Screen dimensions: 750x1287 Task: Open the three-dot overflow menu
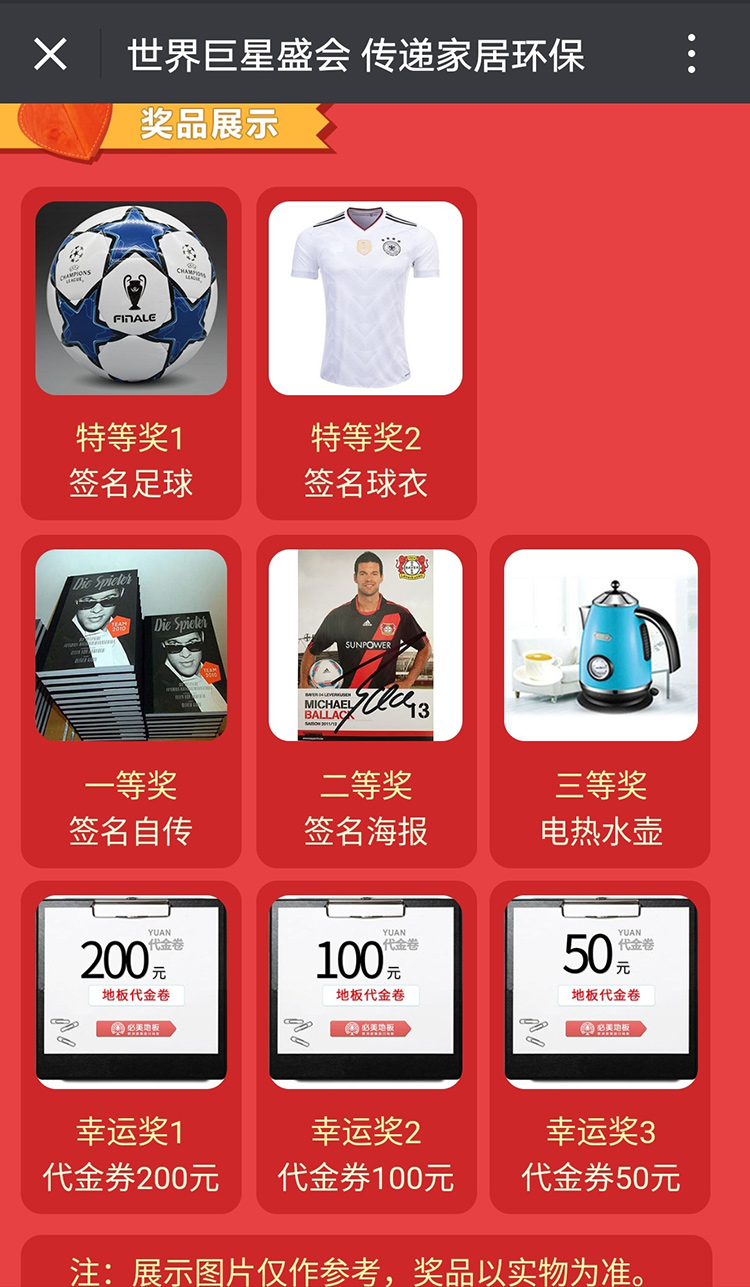coord(691,54)
